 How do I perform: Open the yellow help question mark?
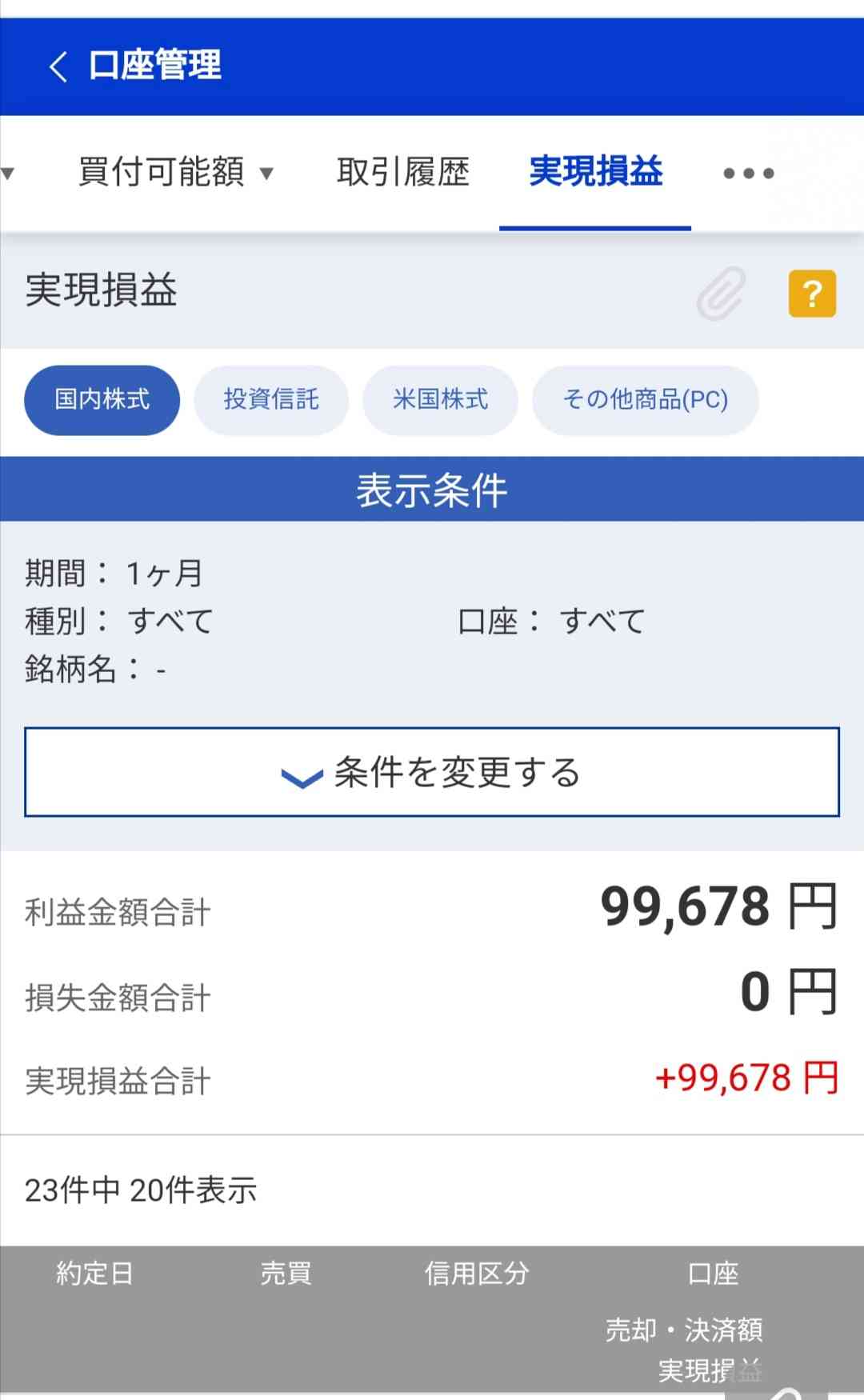812,294
